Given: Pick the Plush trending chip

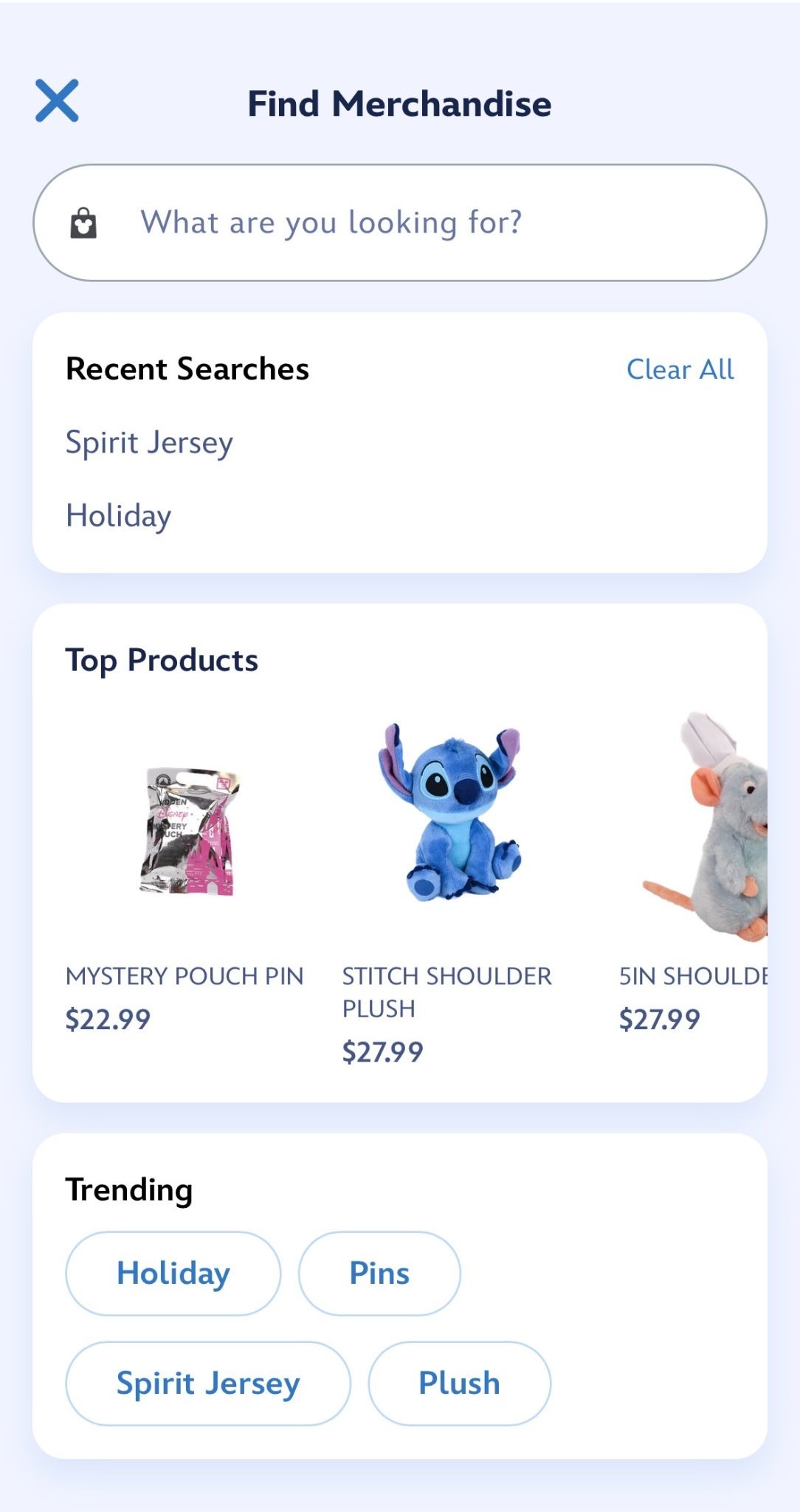Looking at the screenshot, I should pyautogui.click(x=459, y=1384).
